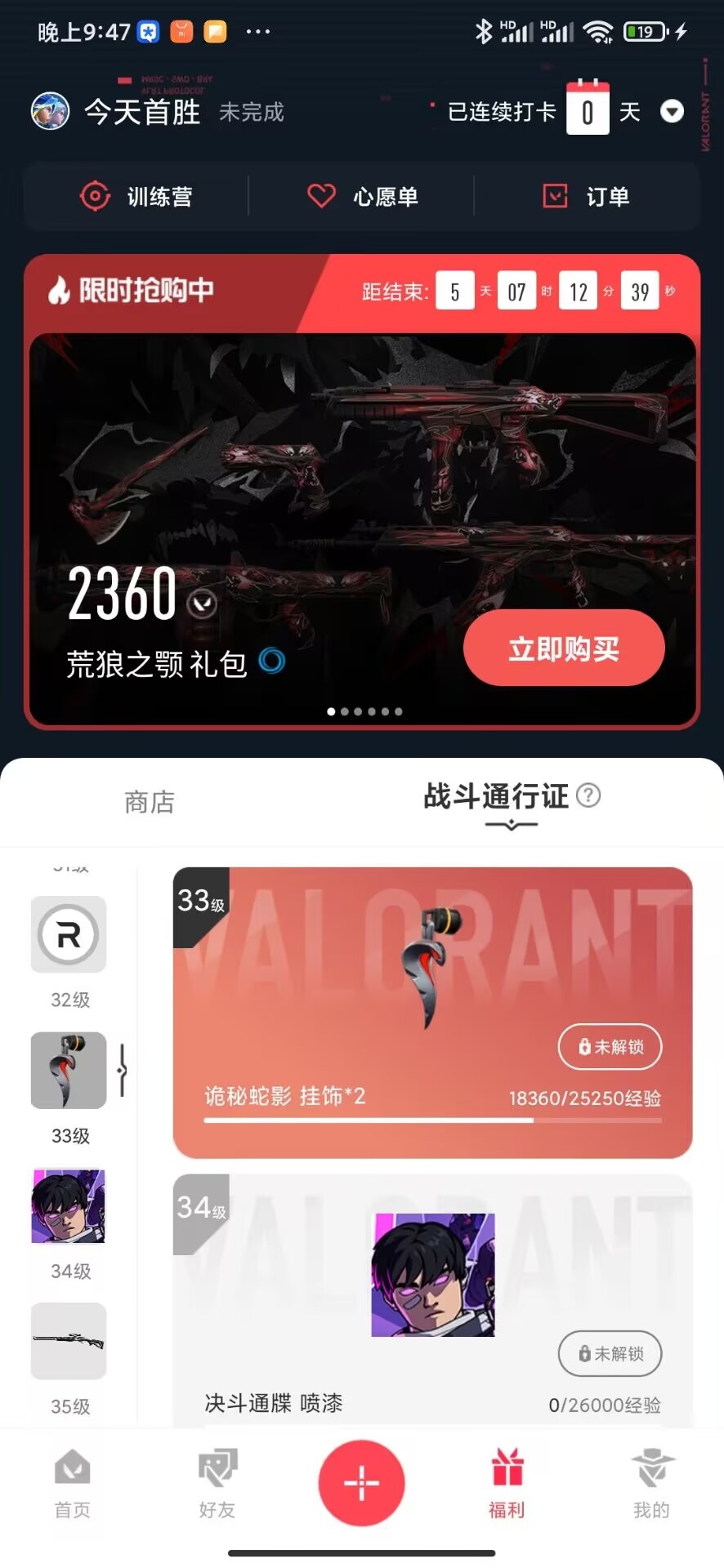Tap 立即购买 to buy the bundle

click(x=564, y=648)
